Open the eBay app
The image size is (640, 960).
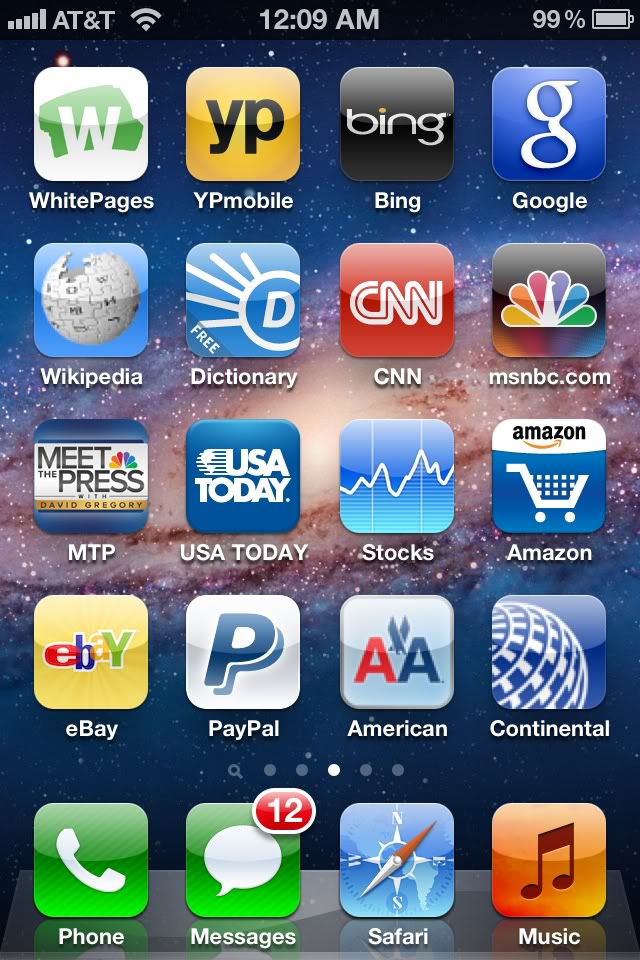pos(91,652)
